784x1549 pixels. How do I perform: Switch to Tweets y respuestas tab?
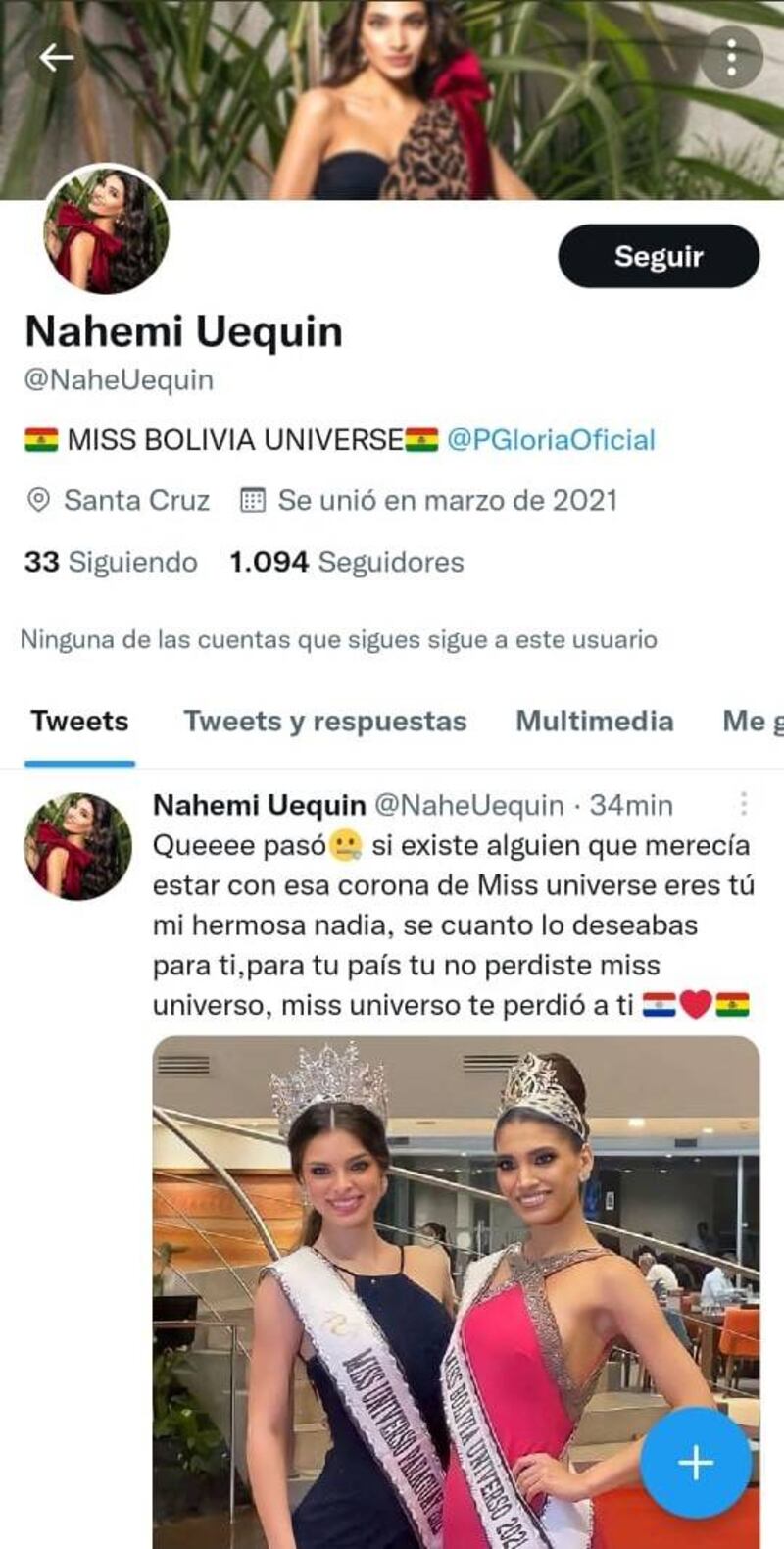[x=325, y=722]
